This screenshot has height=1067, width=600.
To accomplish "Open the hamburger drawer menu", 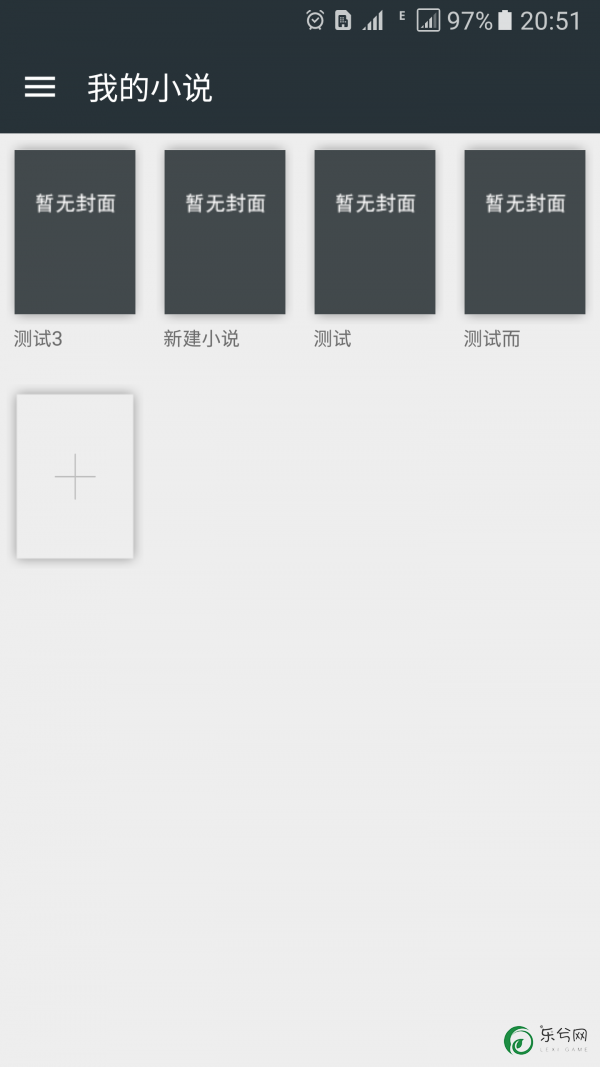I will click(x=40, y=87).
